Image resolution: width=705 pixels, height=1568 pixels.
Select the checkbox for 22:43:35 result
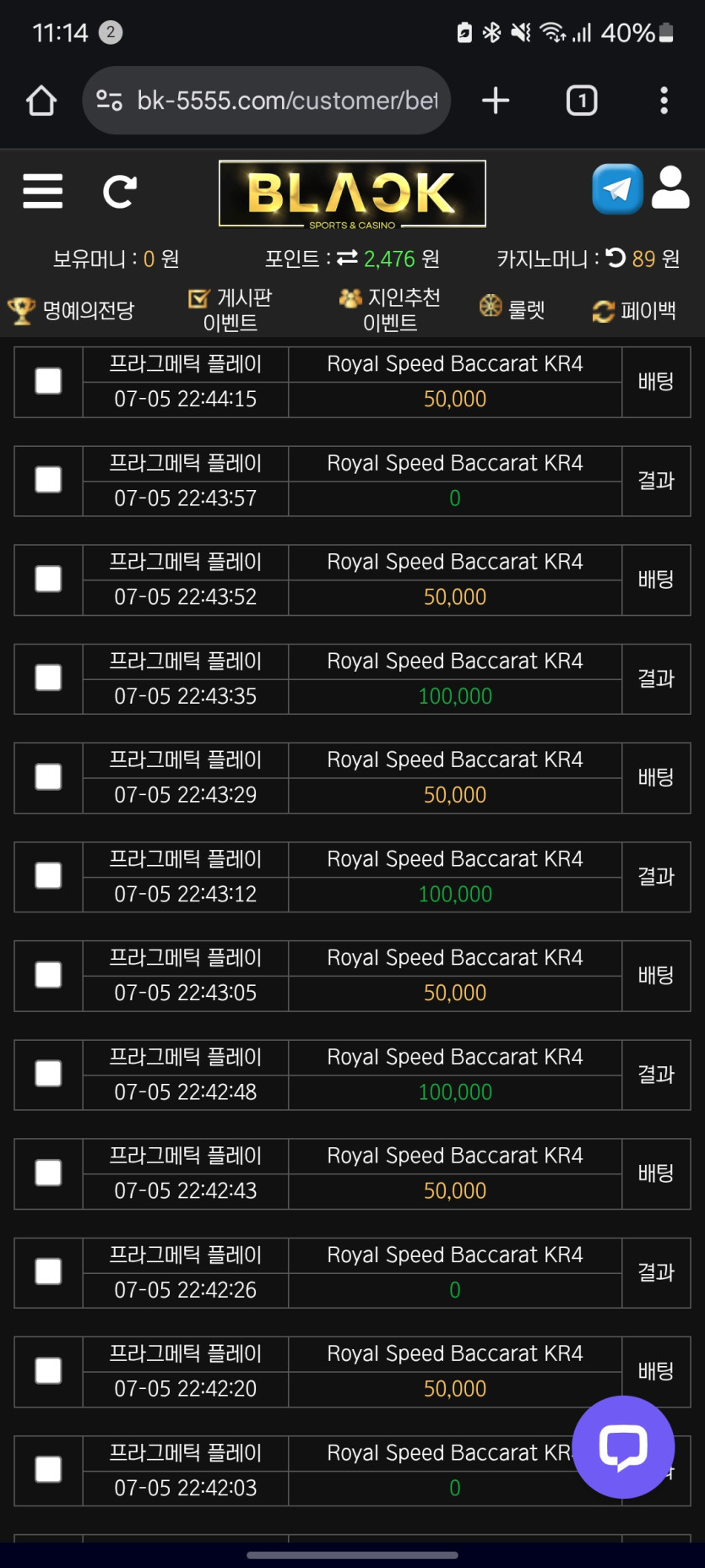(x=48, y=678)
